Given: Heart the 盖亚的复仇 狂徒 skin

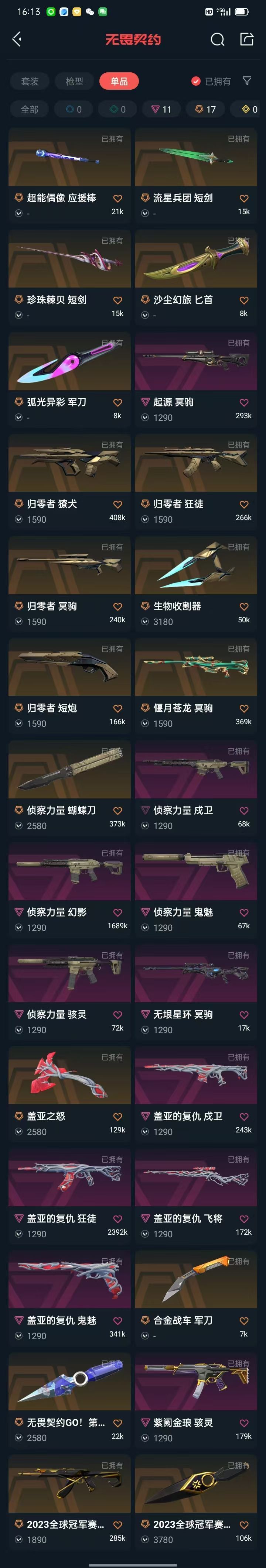Looking at the screenshot, I should [117, 1219].
